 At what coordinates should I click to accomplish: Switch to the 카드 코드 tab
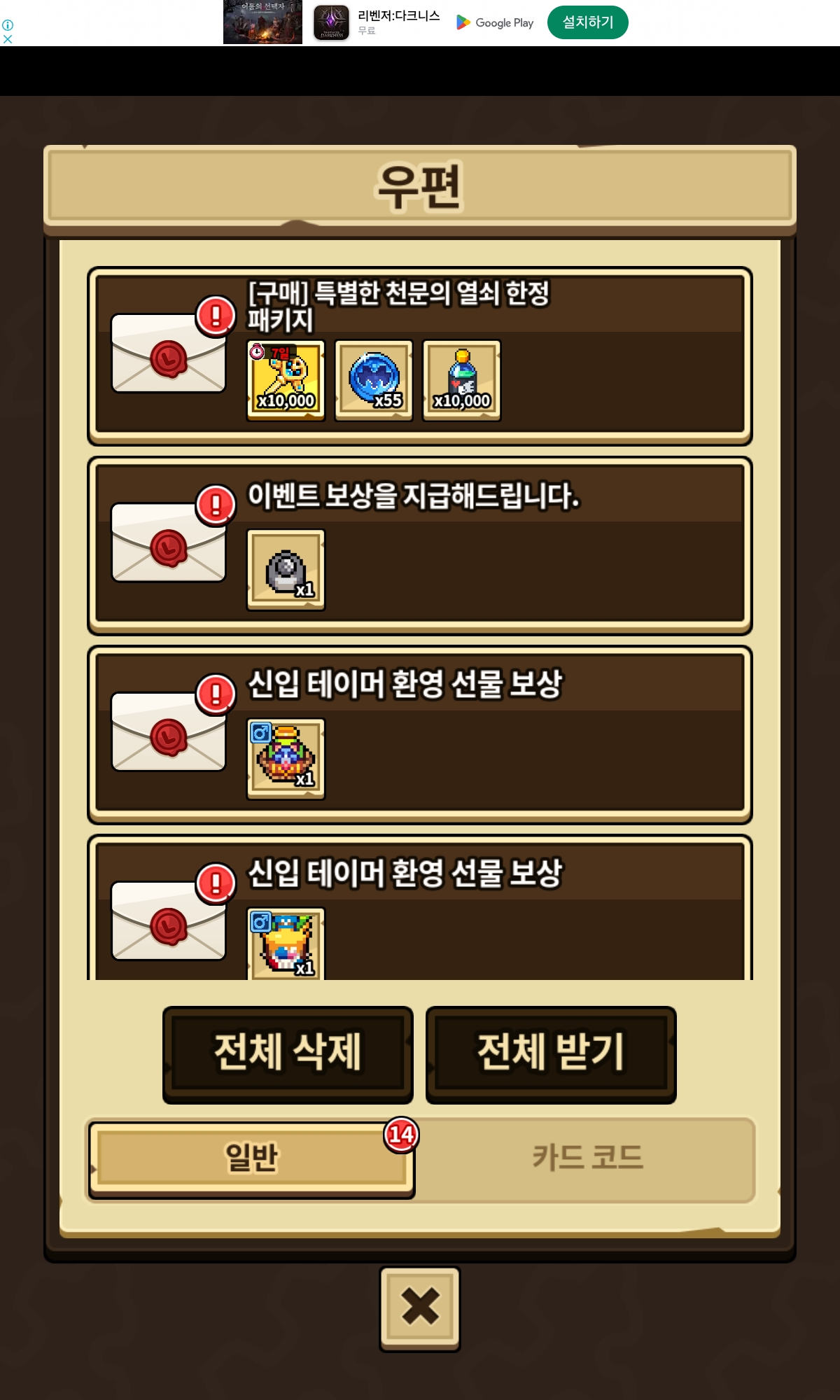pyautogui.click(x=587, y=1158)
